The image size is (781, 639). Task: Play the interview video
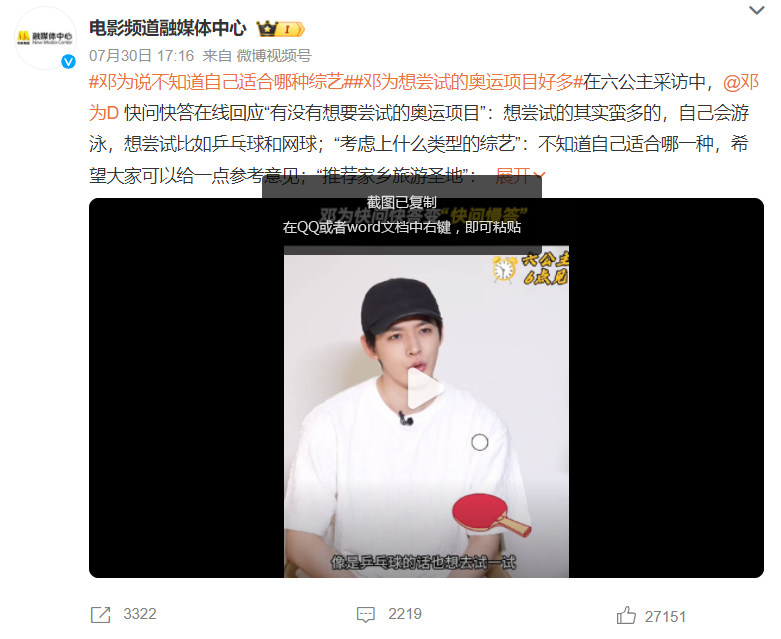(426, 388)
